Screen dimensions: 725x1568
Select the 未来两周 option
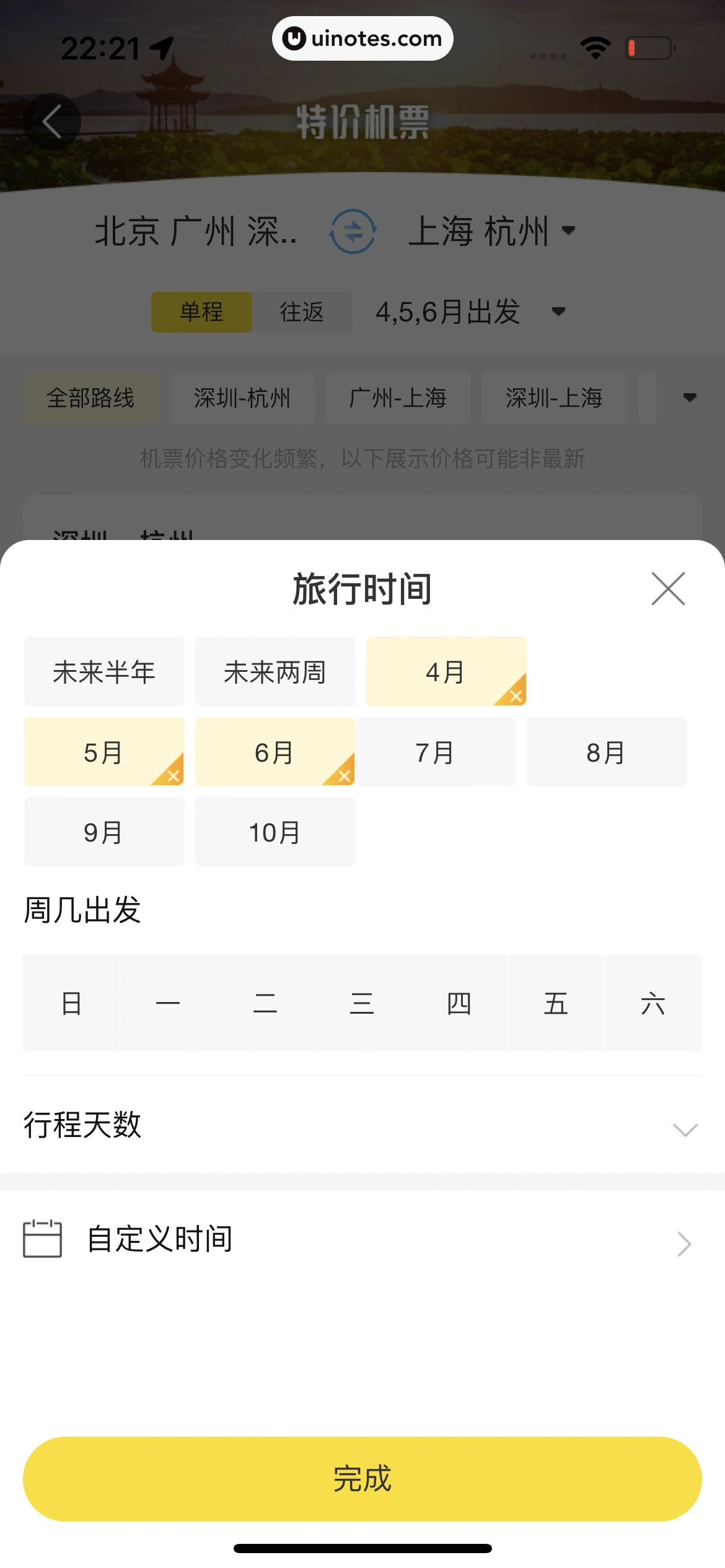pos(275,672)
